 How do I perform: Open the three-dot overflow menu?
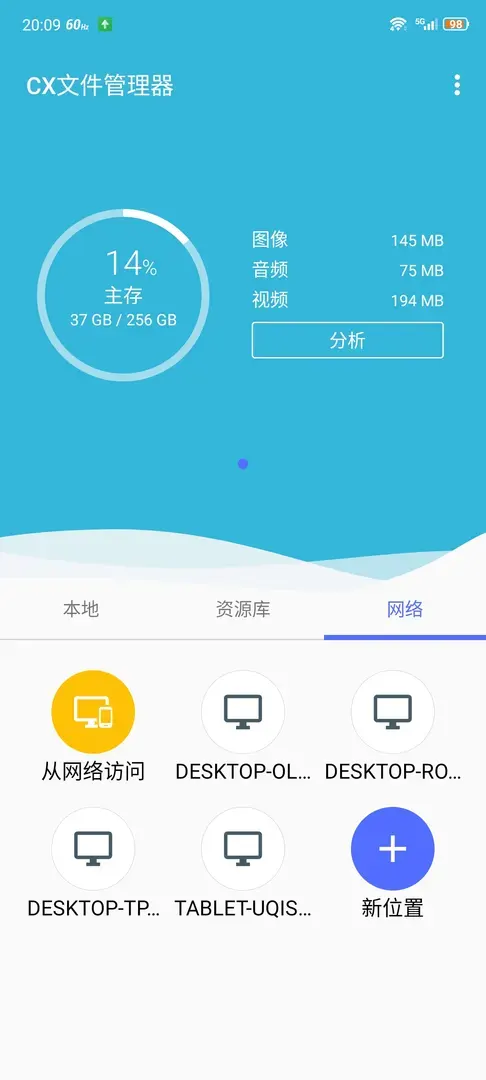click(457, 85)
